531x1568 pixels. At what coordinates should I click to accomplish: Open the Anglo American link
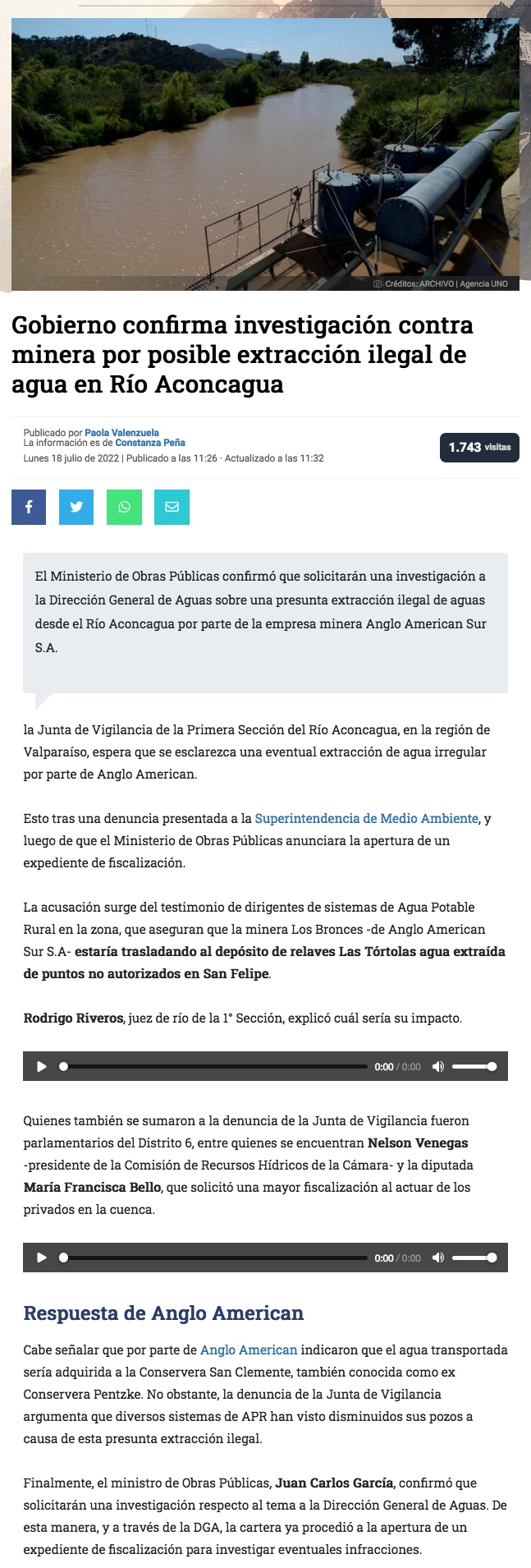point(249,1350)
